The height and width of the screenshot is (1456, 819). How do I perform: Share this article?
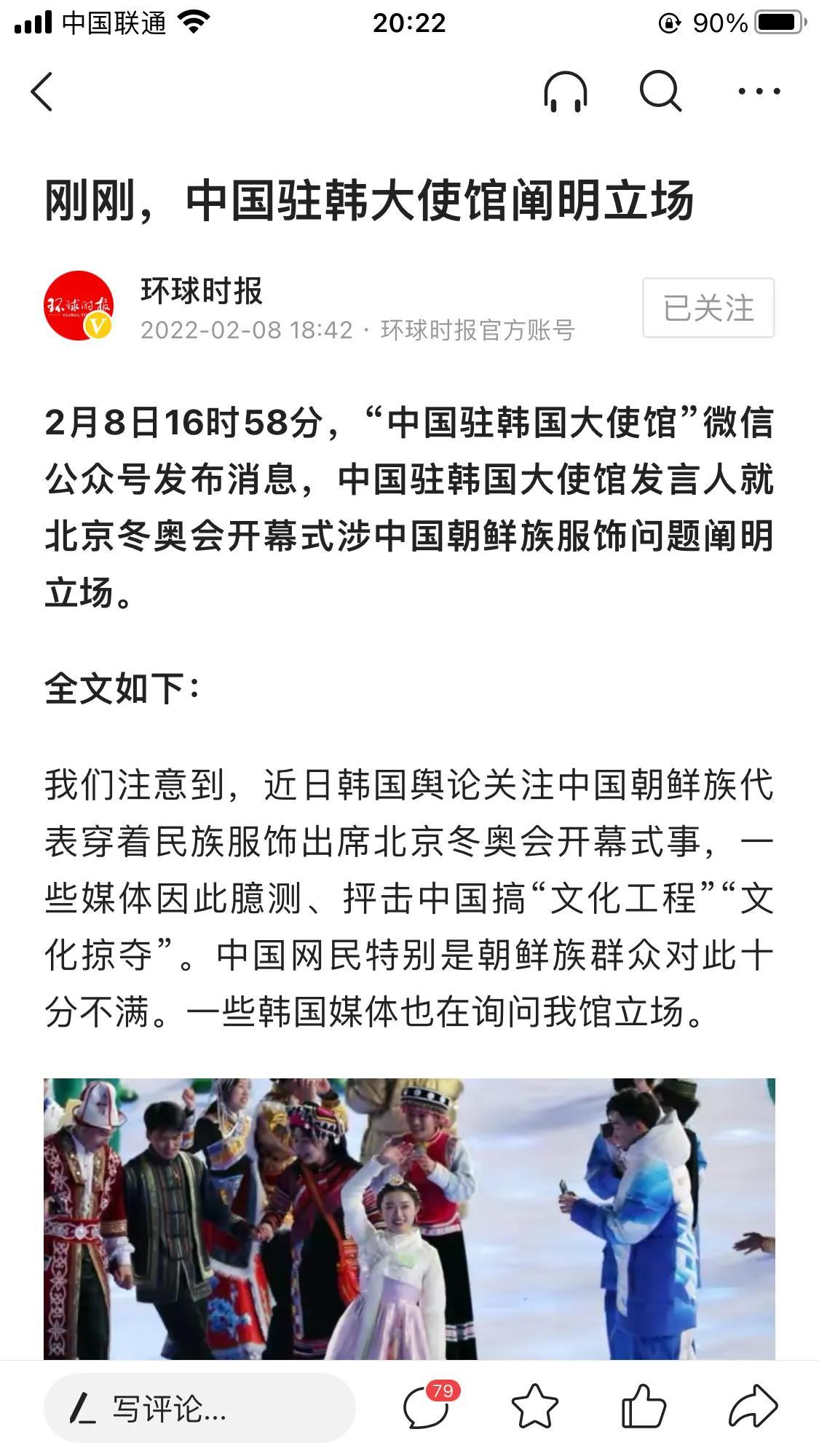point(753,1407)
